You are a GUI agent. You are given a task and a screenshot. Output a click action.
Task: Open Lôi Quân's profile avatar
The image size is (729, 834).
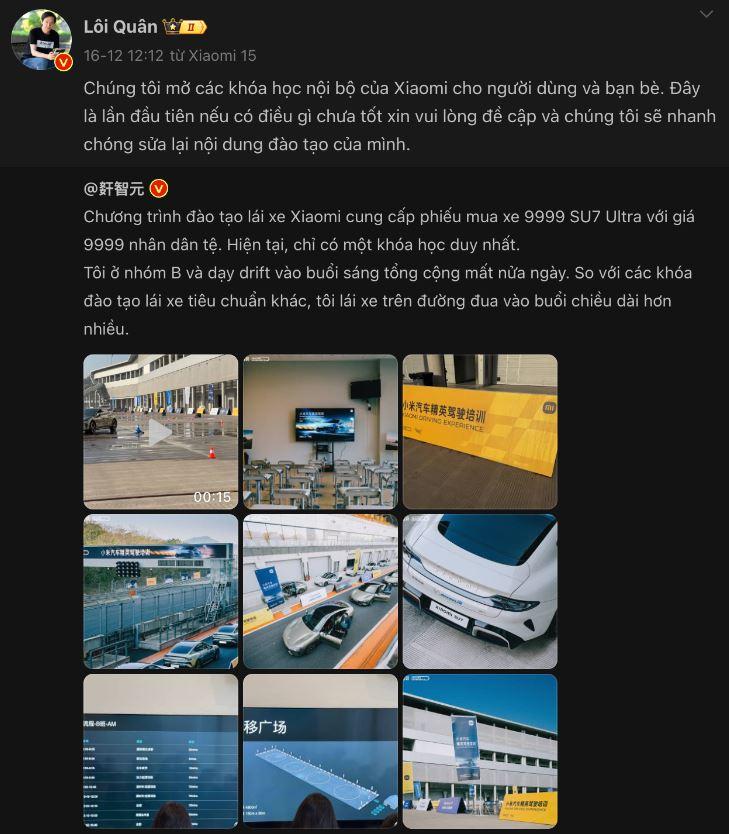tap(41, 40)
